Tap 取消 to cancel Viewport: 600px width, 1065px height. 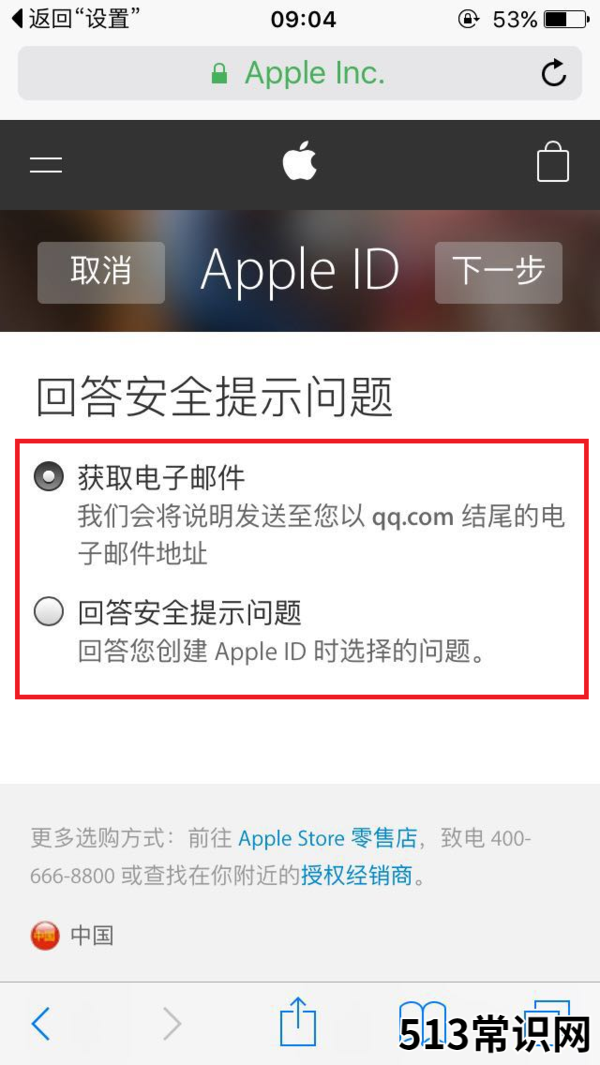pyautogui.click(x=101, y=271)
